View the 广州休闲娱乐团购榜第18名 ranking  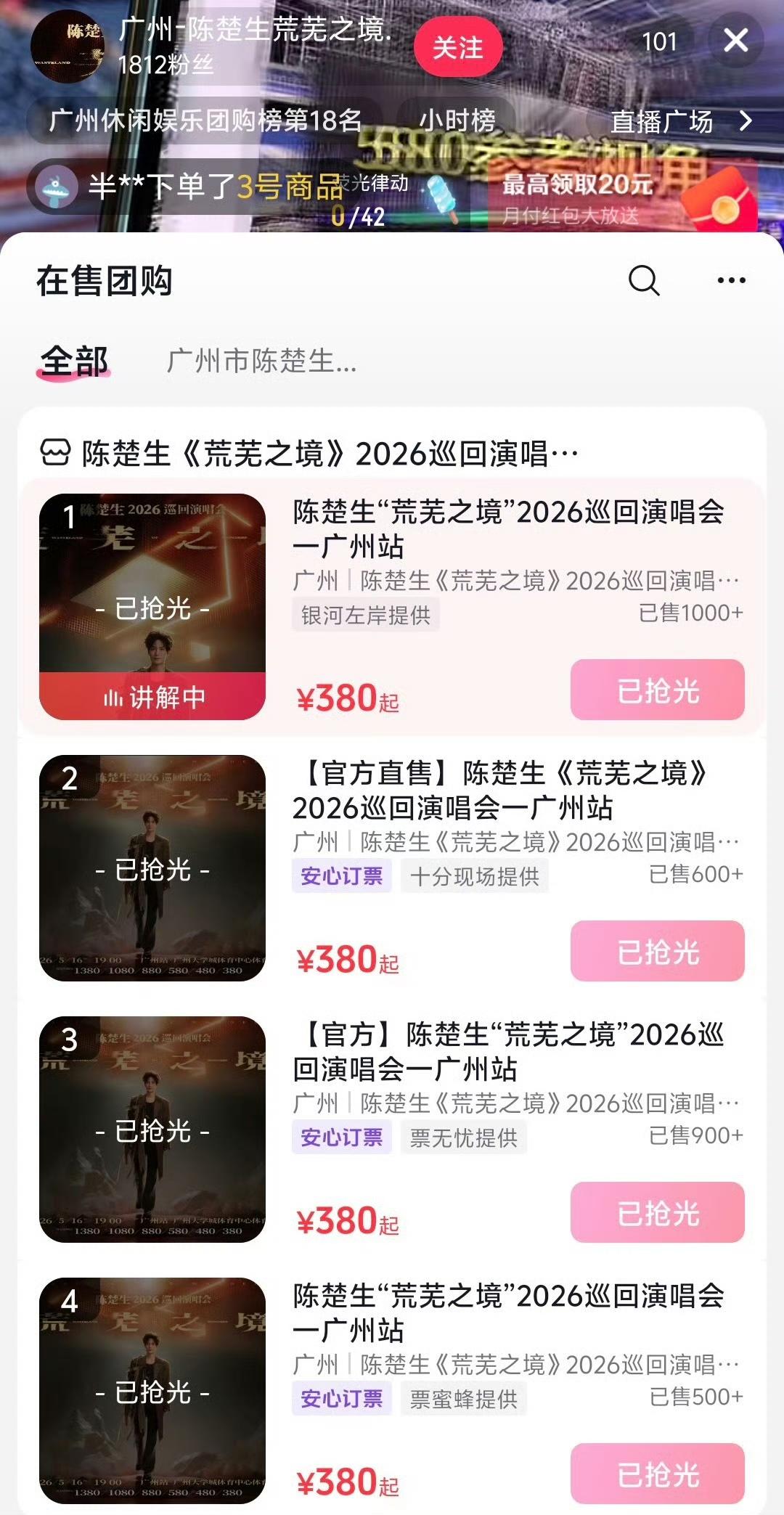[x=205, y=121]
